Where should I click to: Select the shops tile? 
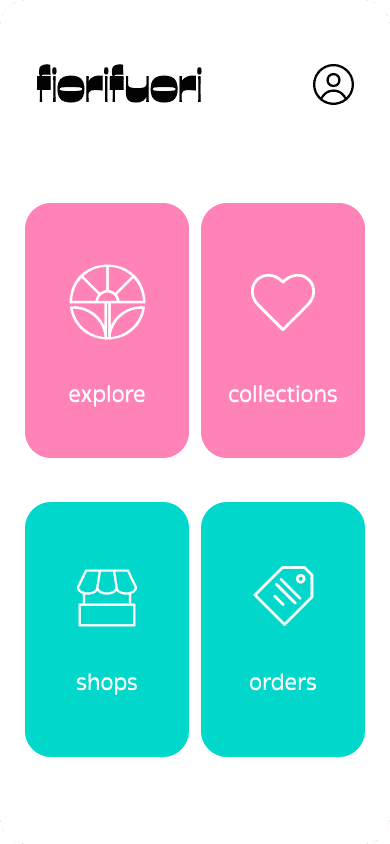[107, 629]
